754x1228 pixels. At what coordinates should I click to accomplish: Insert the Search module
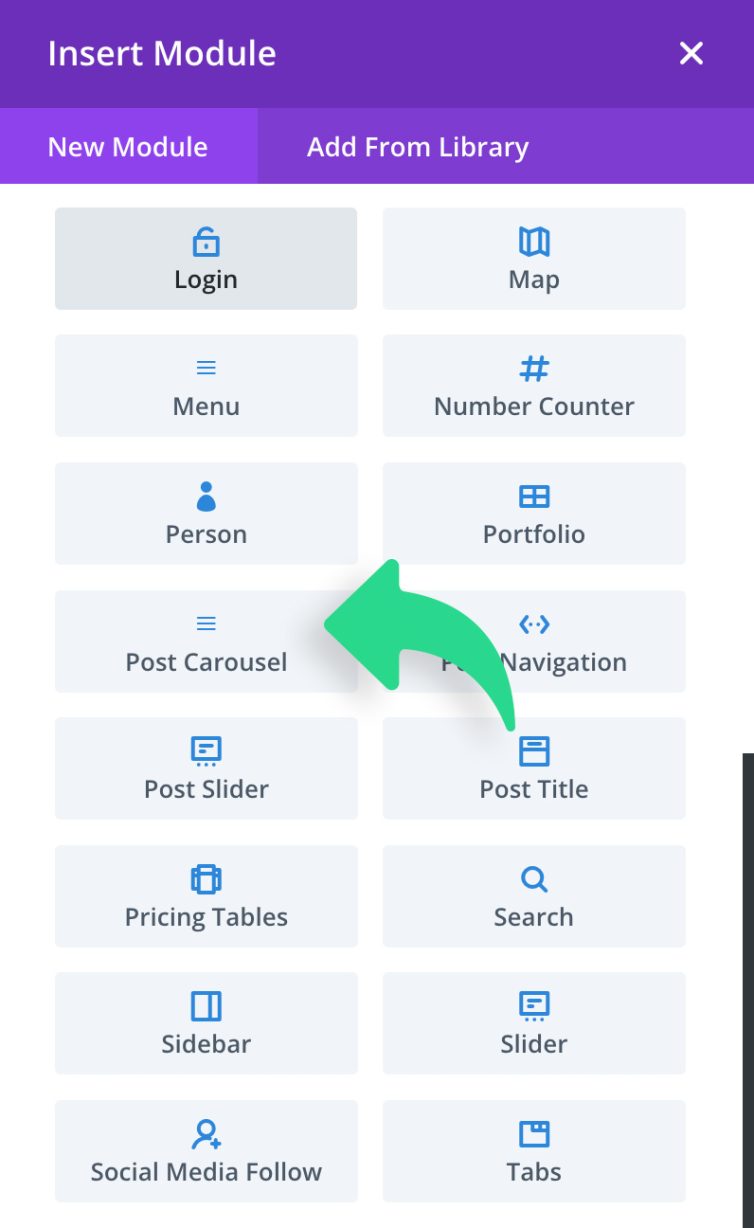pyautogui.click(x=534, y=897)
